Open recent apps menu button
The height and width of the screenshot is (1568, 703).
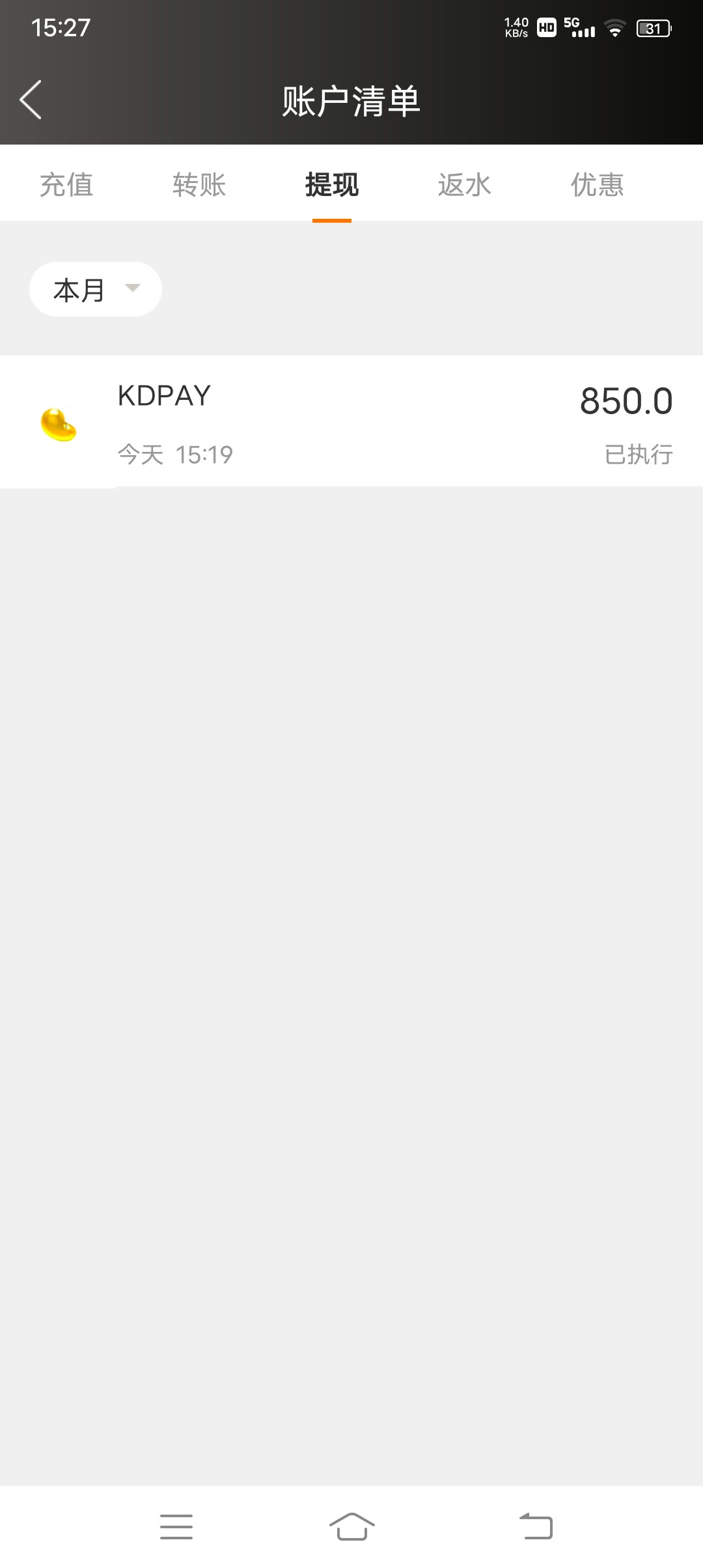click(x=176, y=1526)
